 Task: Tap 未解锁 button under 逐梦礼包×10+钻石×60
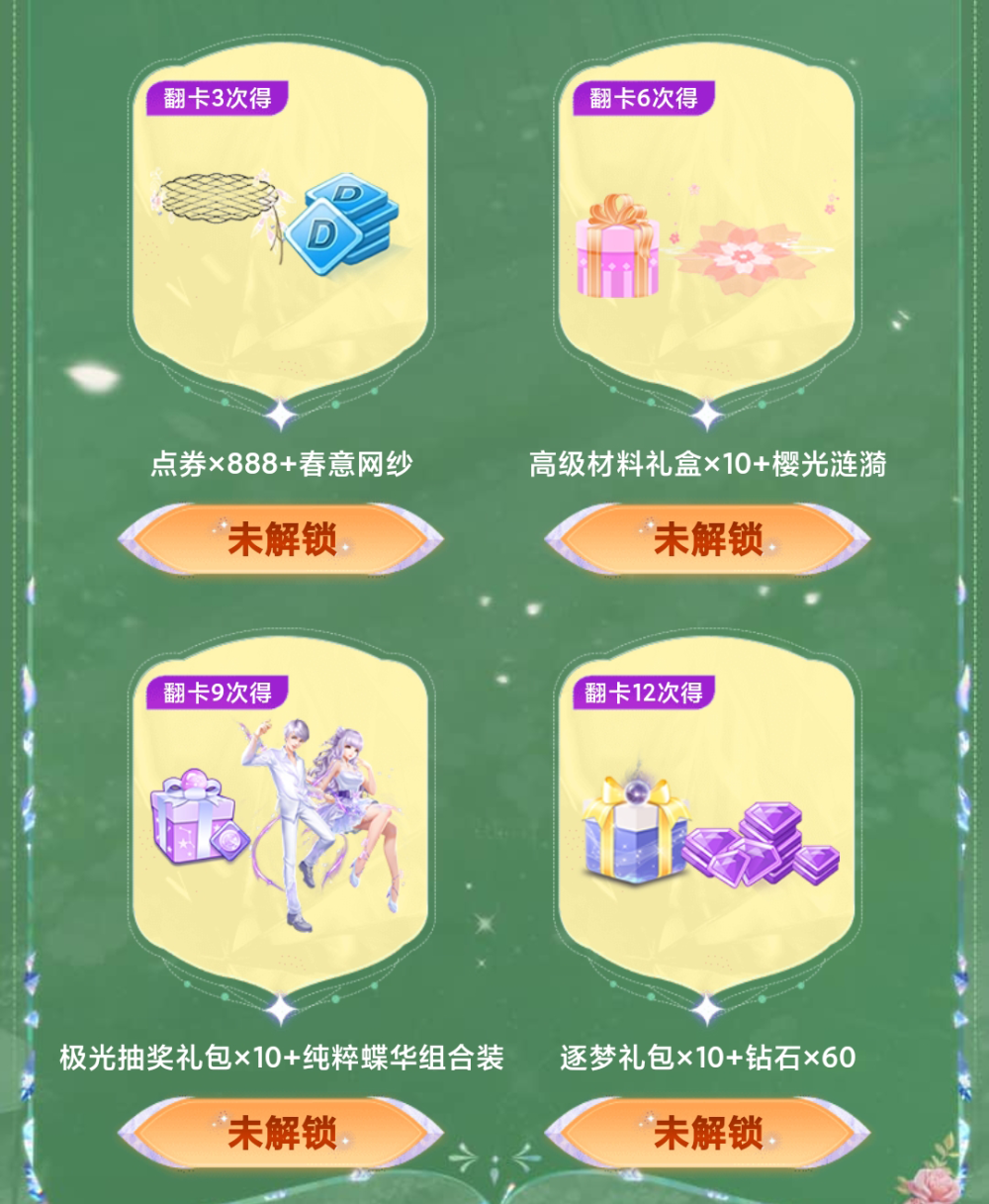[x=707, y=1132]
